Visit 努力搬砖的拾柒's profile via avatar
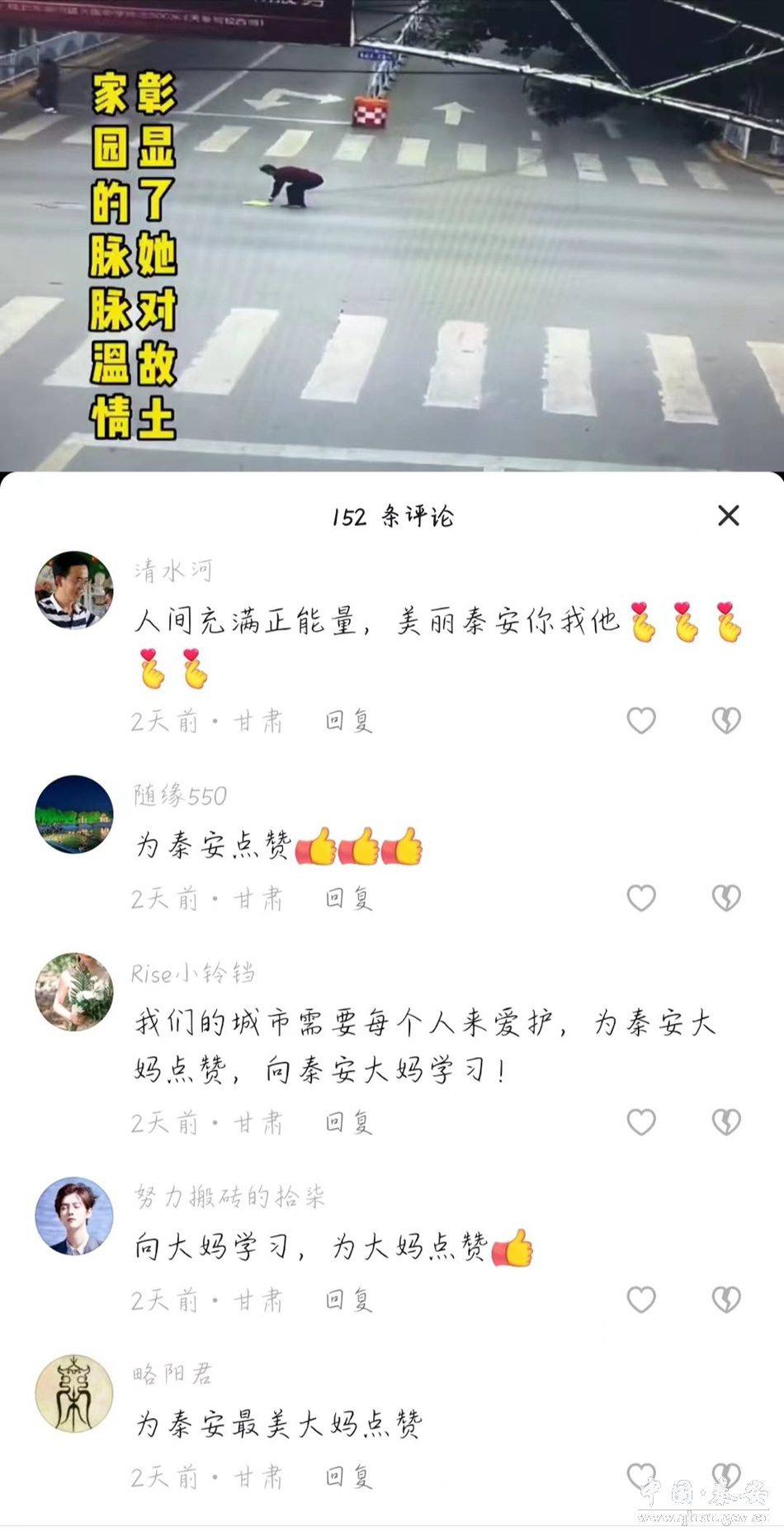This screenshot has height=1531, width=784. (74, 1216)
